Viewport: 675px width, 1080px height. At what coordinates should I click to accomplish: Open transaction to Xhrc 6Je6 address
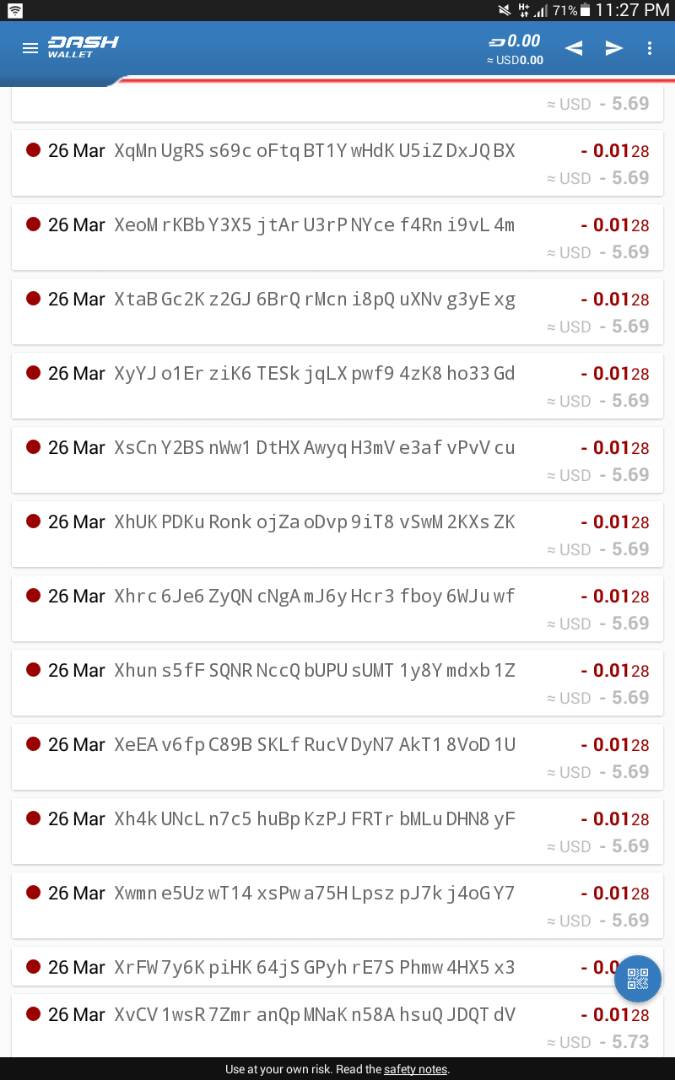[x=338, y=609]
